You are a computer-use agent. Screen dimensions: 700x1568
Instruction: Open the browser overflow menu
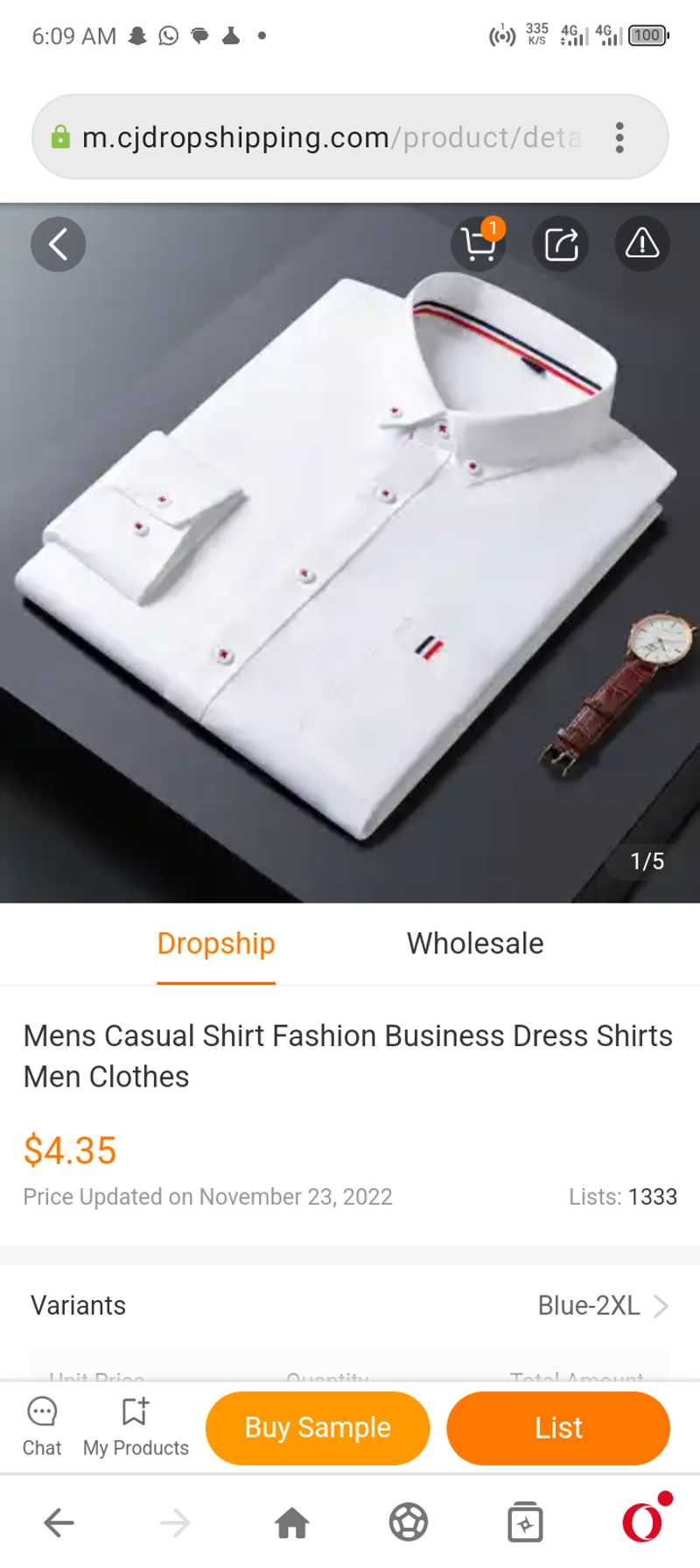click(x=619, y=137)
